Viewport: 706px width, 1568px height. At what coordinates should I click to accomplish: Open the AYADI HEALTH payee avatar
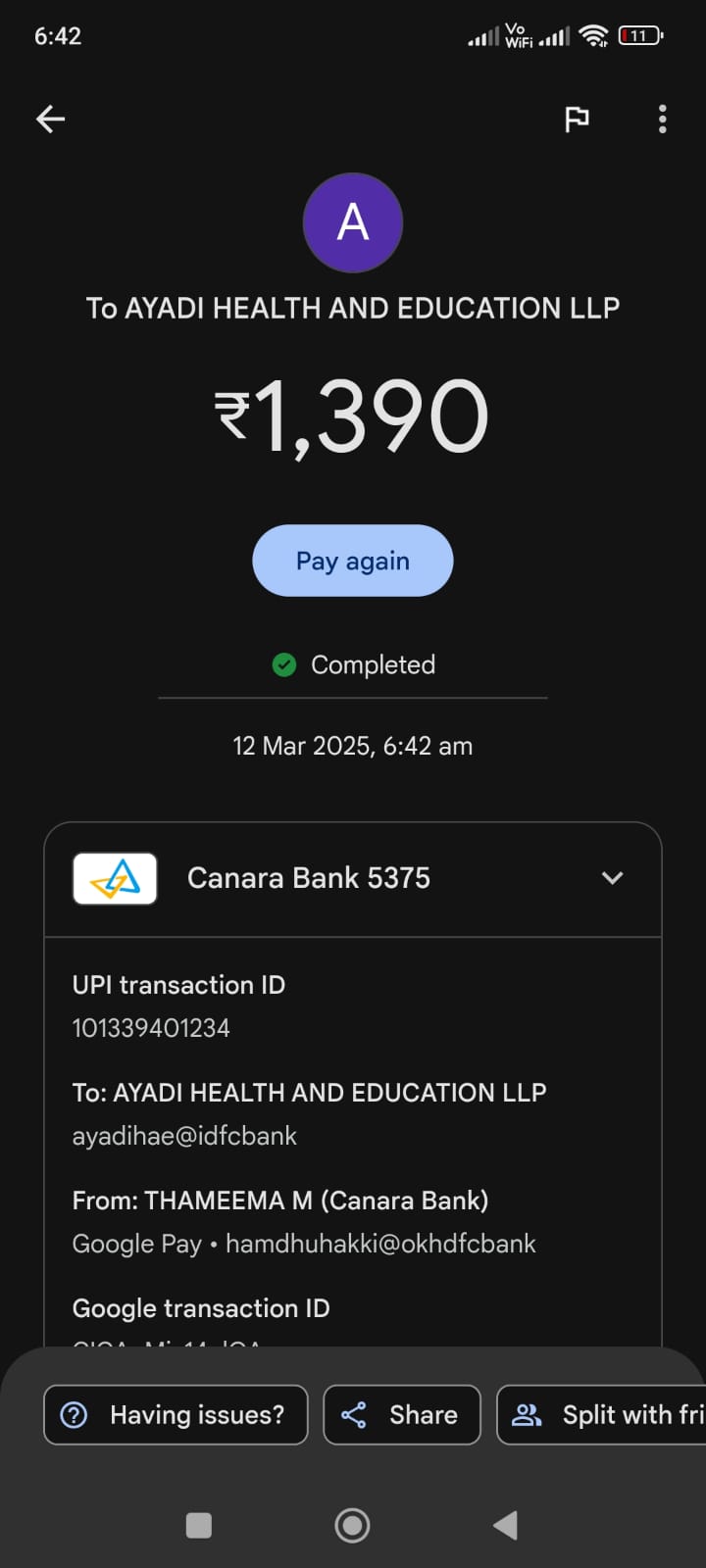coord(353,222)
